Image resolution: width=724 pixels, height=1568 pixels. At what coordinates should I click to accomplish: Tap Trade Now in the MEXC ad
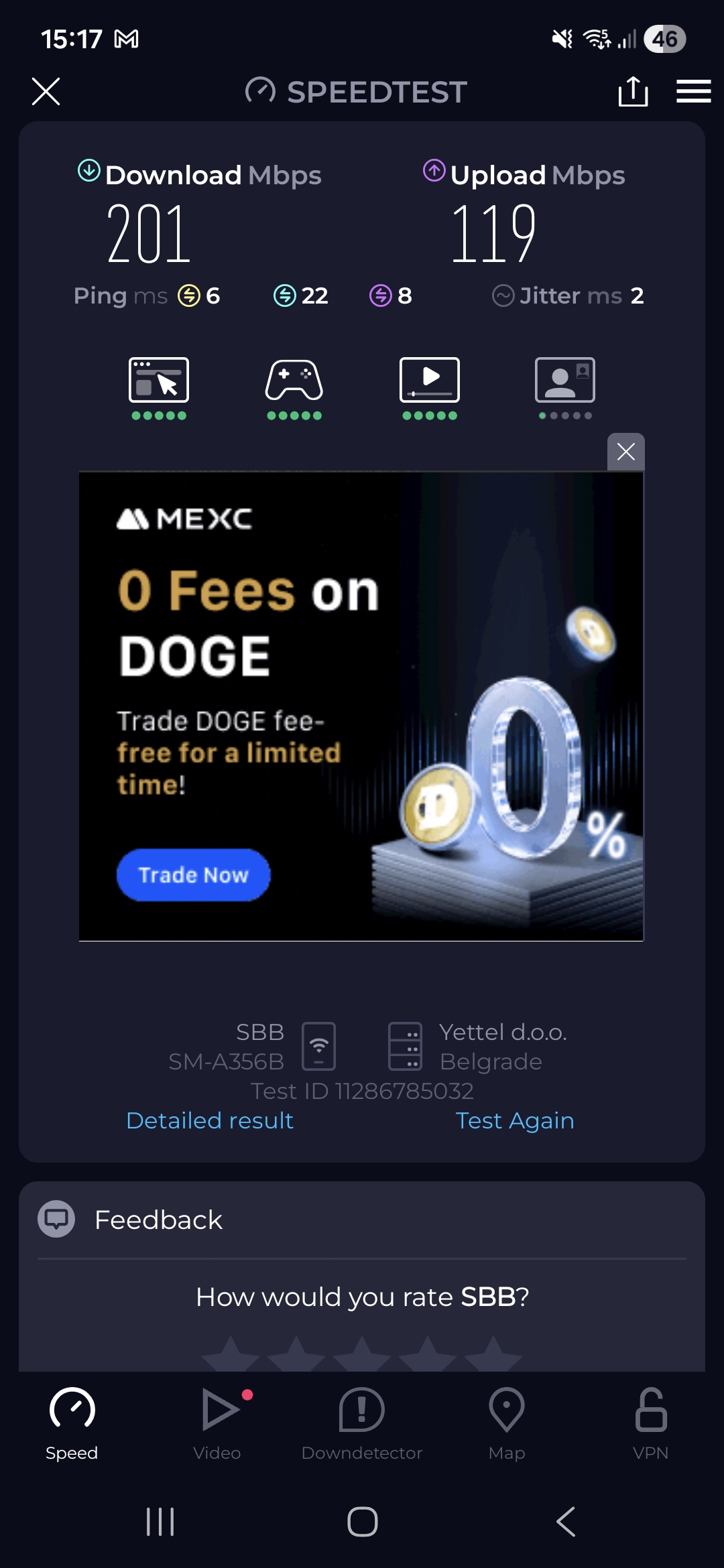click(x=193, y=874)
